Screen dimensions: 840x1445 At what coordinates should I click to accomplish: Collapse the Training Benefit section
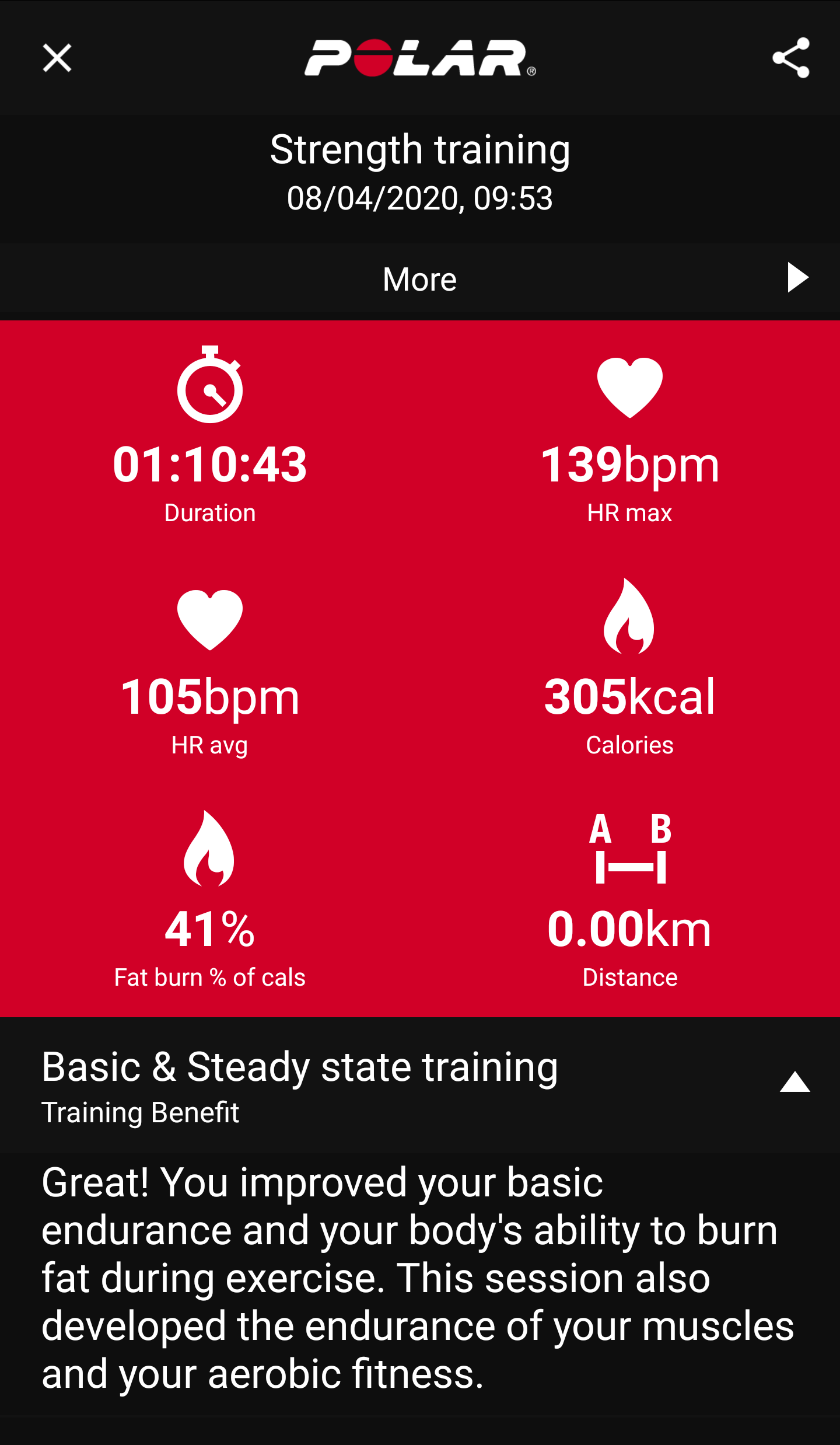(x=794, y=1083)
